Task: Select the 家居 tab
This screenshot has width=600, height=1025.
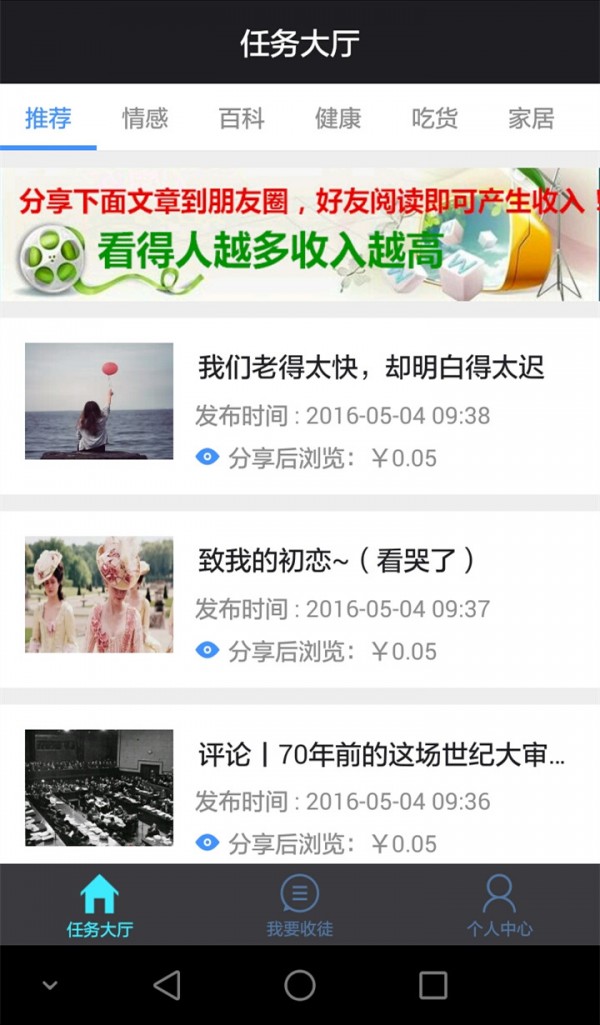Action: click(531, 119)
